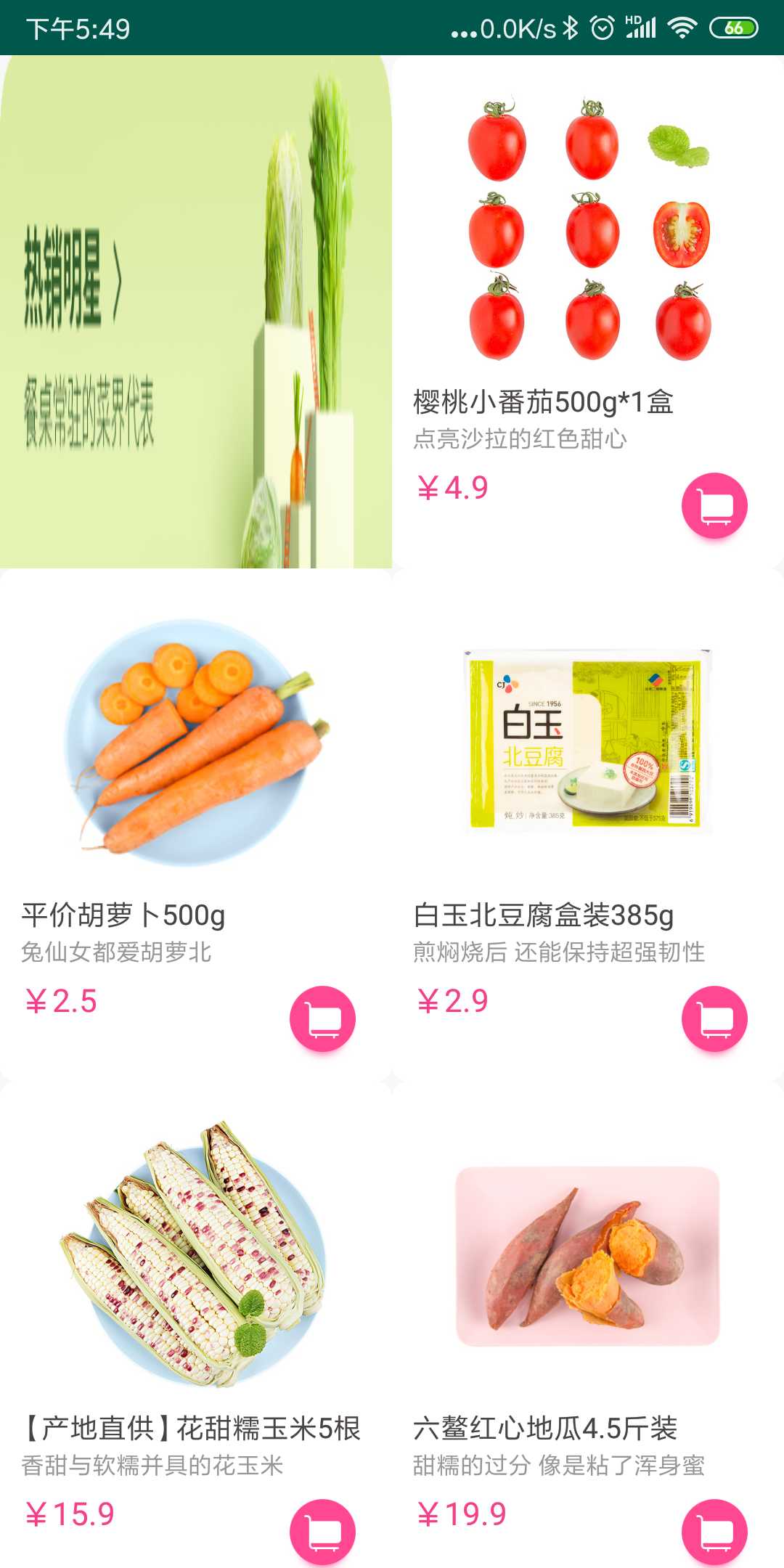Add 白玉北豆腐 to cart
This screenshot has width=784, height=1568.
coord(714,1019)
